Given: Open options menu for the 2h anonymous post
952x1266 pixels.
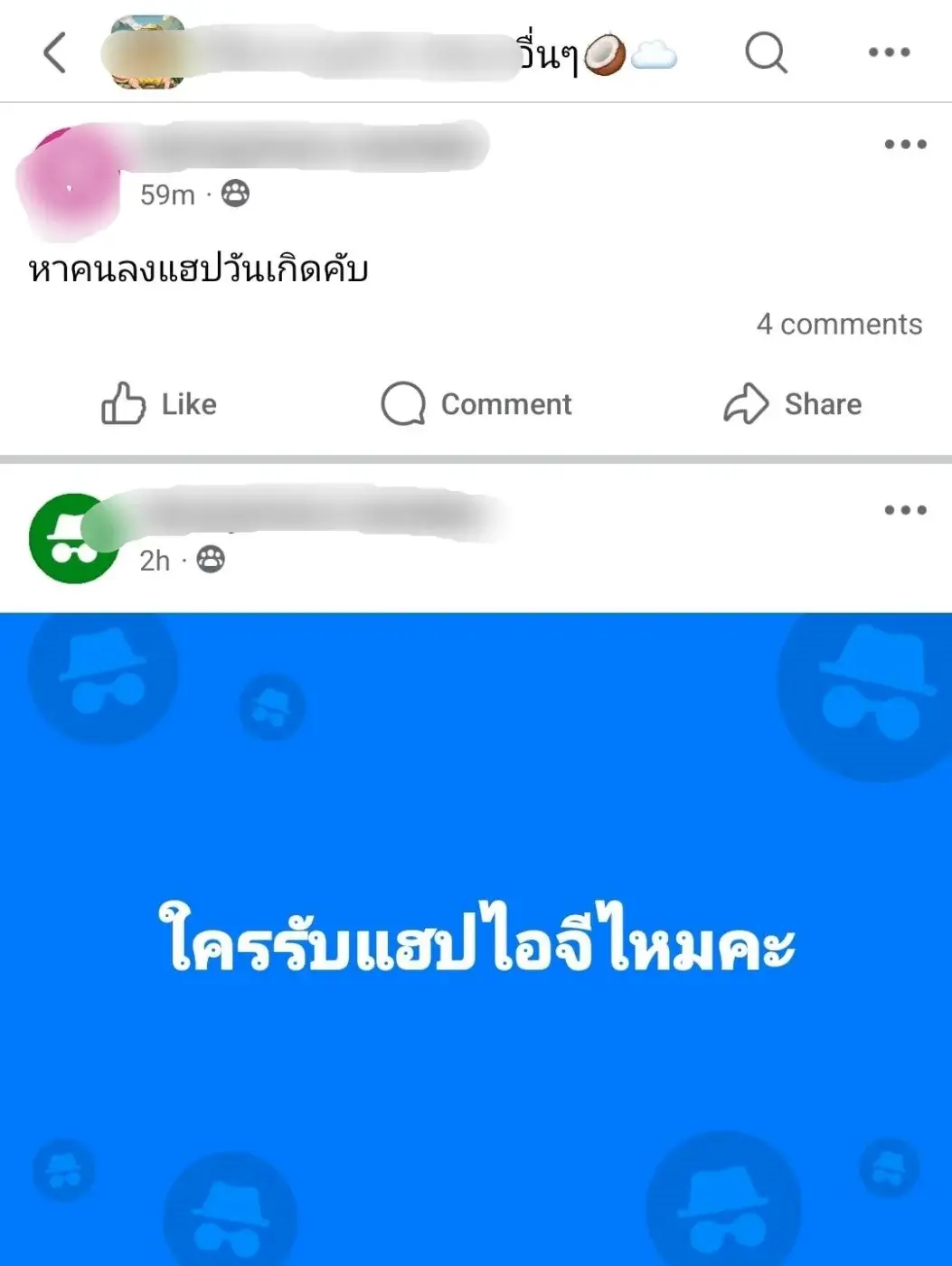Looking at the screenshot, I should click(x=905, y=510).
